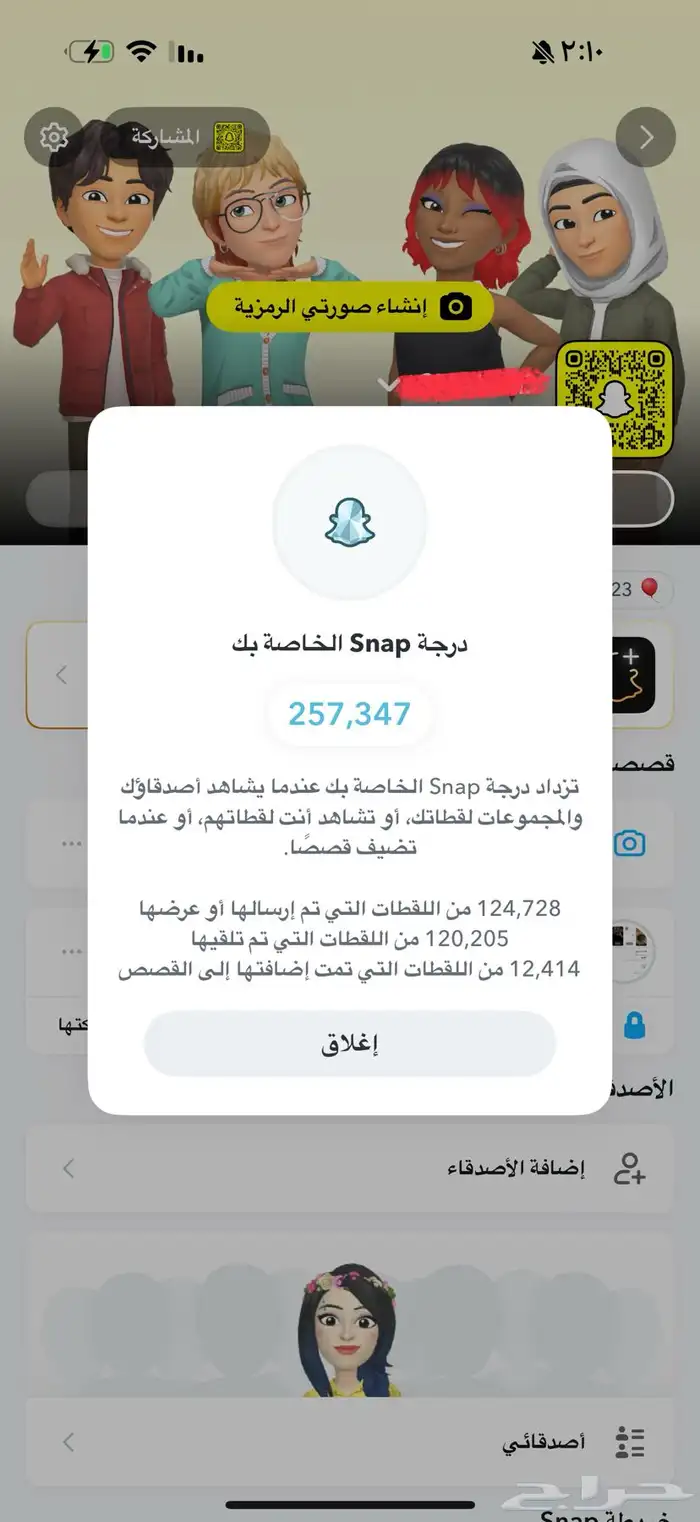This screenshot has width=700, height=1522.
Task: Open the أصدقائي my friends row
Action: (x=349, y=1441)
